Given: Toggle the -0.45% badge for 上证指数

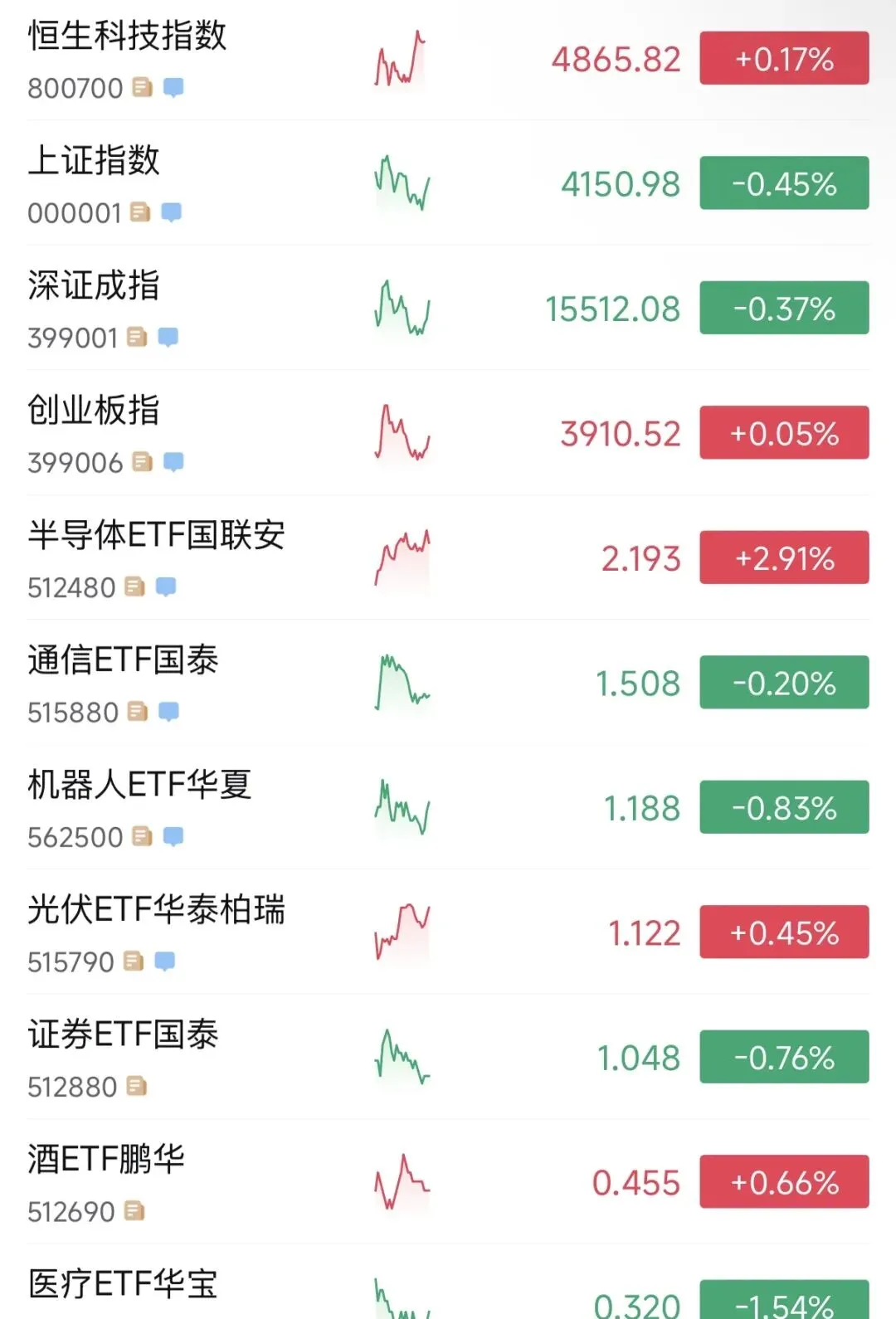Looking at the screenshot, I should coord(784,183).
